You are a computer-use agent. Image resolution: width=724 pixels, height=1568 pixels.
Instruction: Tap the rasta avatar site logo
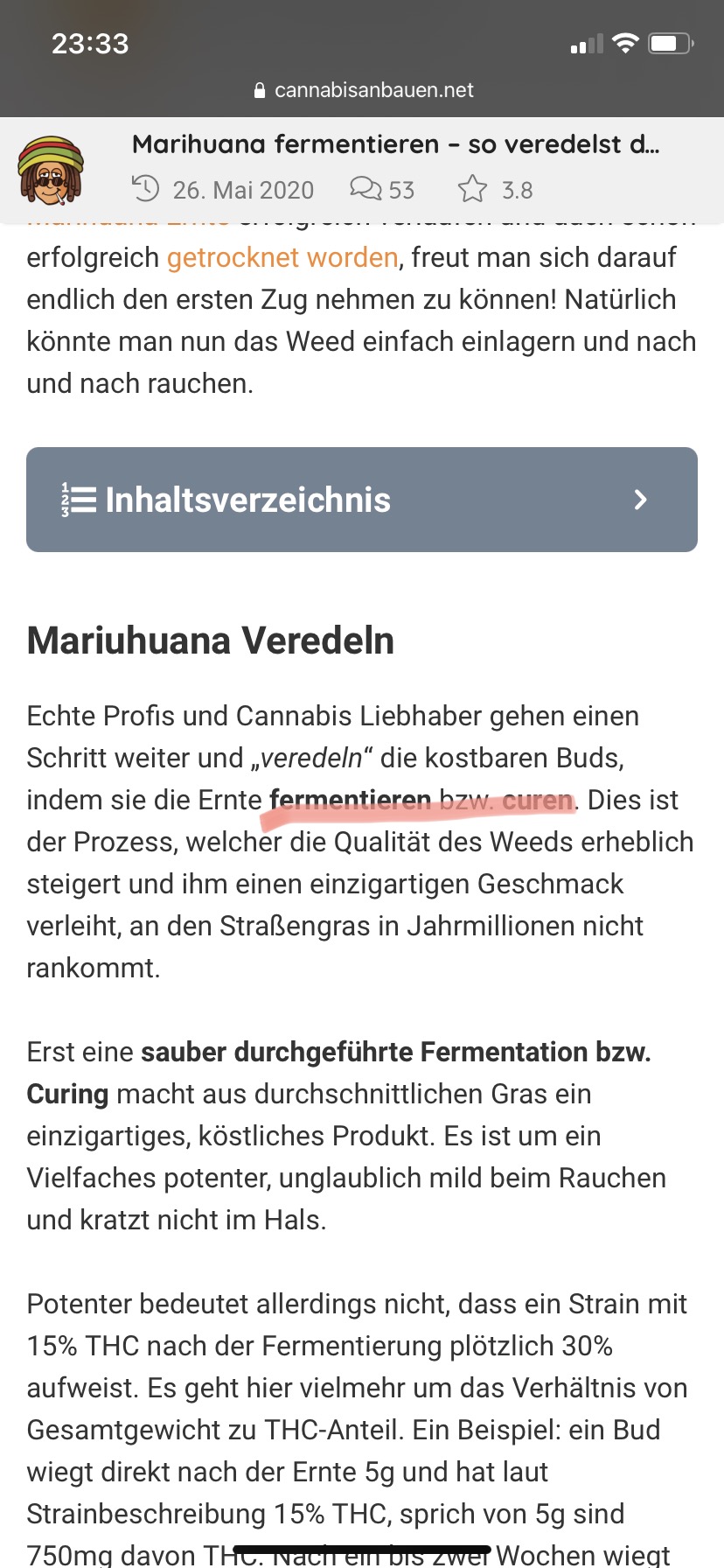tap(51, 171)
